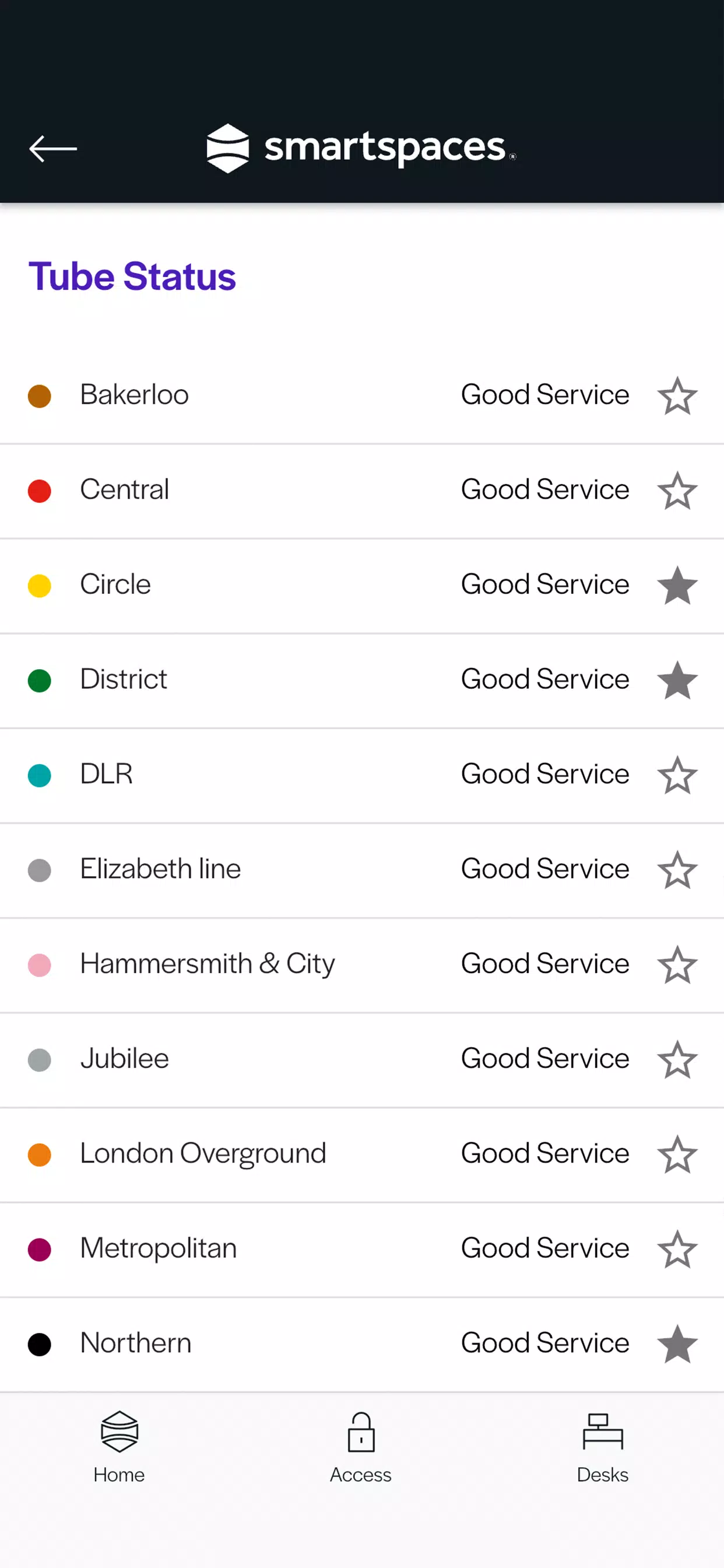724x1568 pixels.
Task: Star the London Overground line
Action: tap(677, 1154)
